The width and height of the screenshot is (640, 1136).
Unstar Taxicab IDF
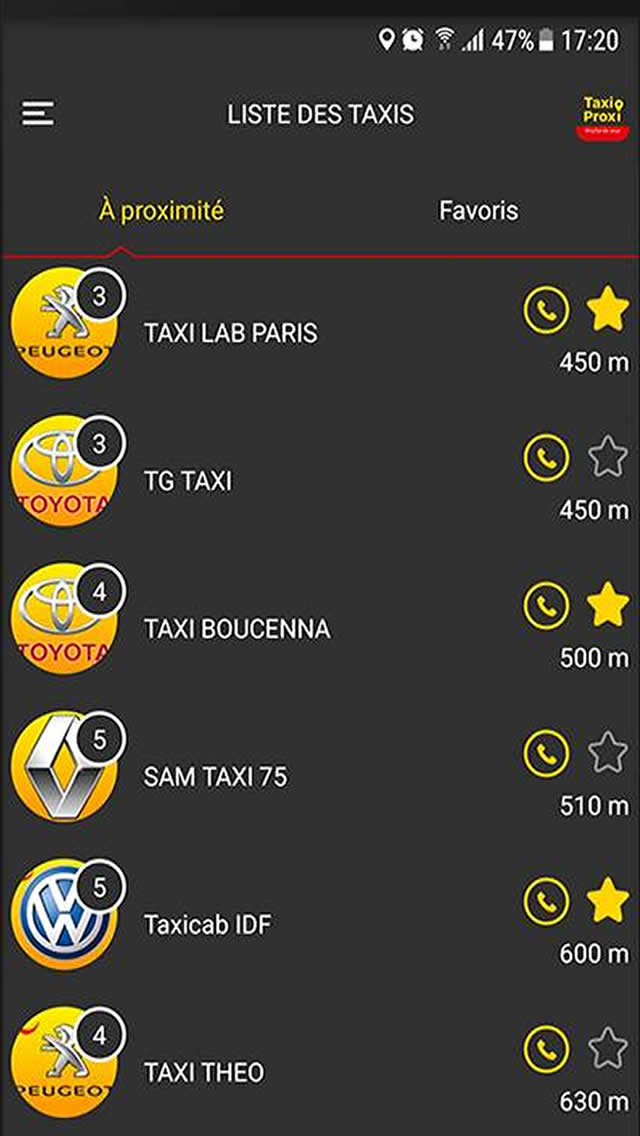[607, 901]
